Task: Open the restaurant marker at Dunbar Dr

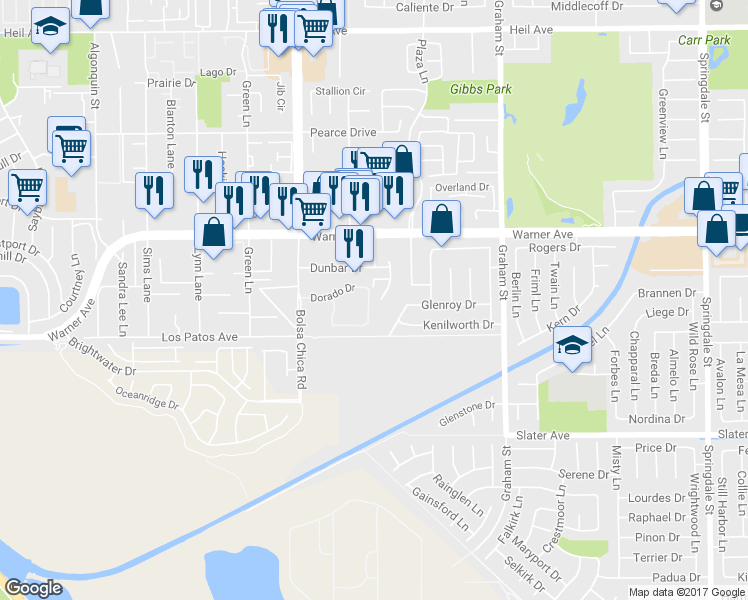Action: click(x=353, y=242)
